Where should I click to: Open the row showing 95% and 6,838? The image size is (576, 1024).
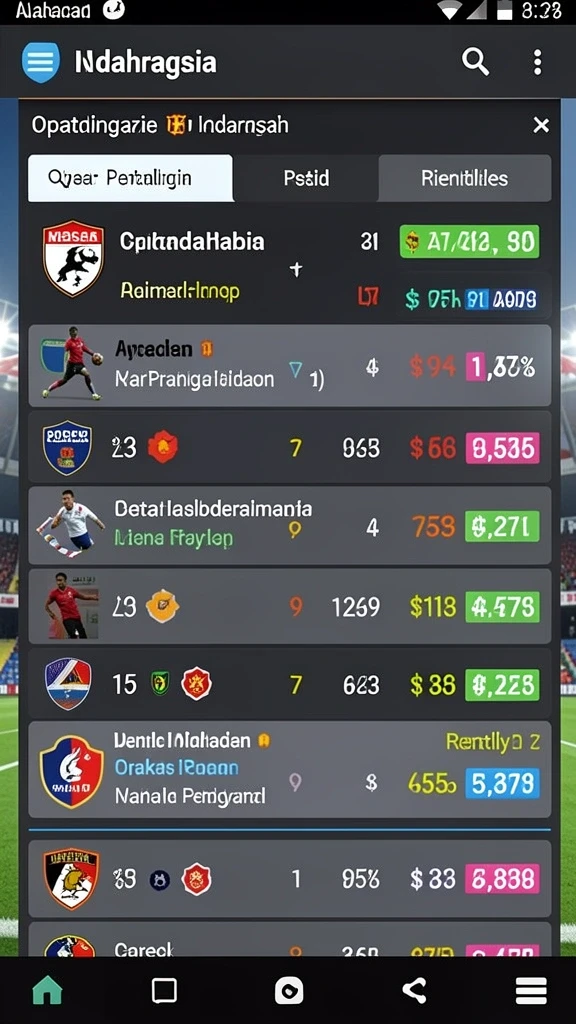click(x=289, y=878)
